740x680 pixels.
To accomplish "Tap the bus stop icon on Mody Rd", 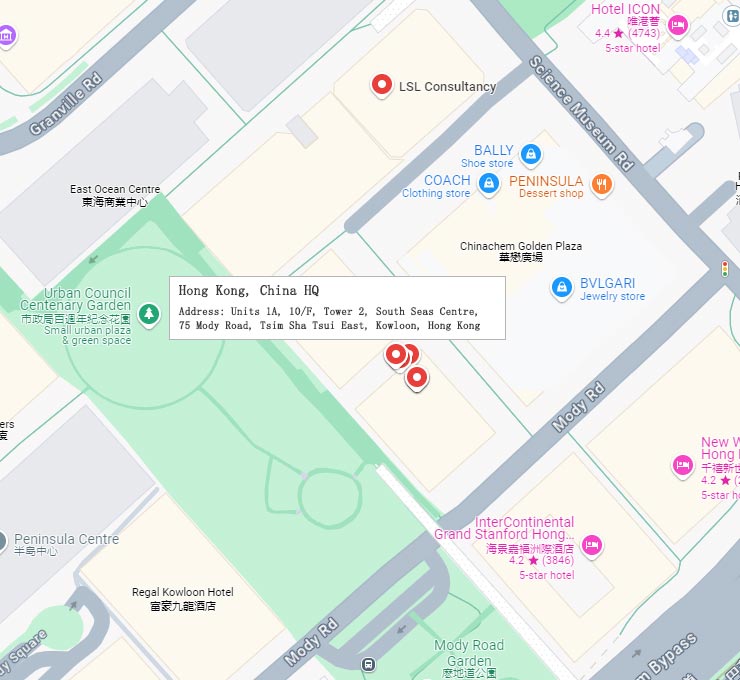I will point(369,663).
